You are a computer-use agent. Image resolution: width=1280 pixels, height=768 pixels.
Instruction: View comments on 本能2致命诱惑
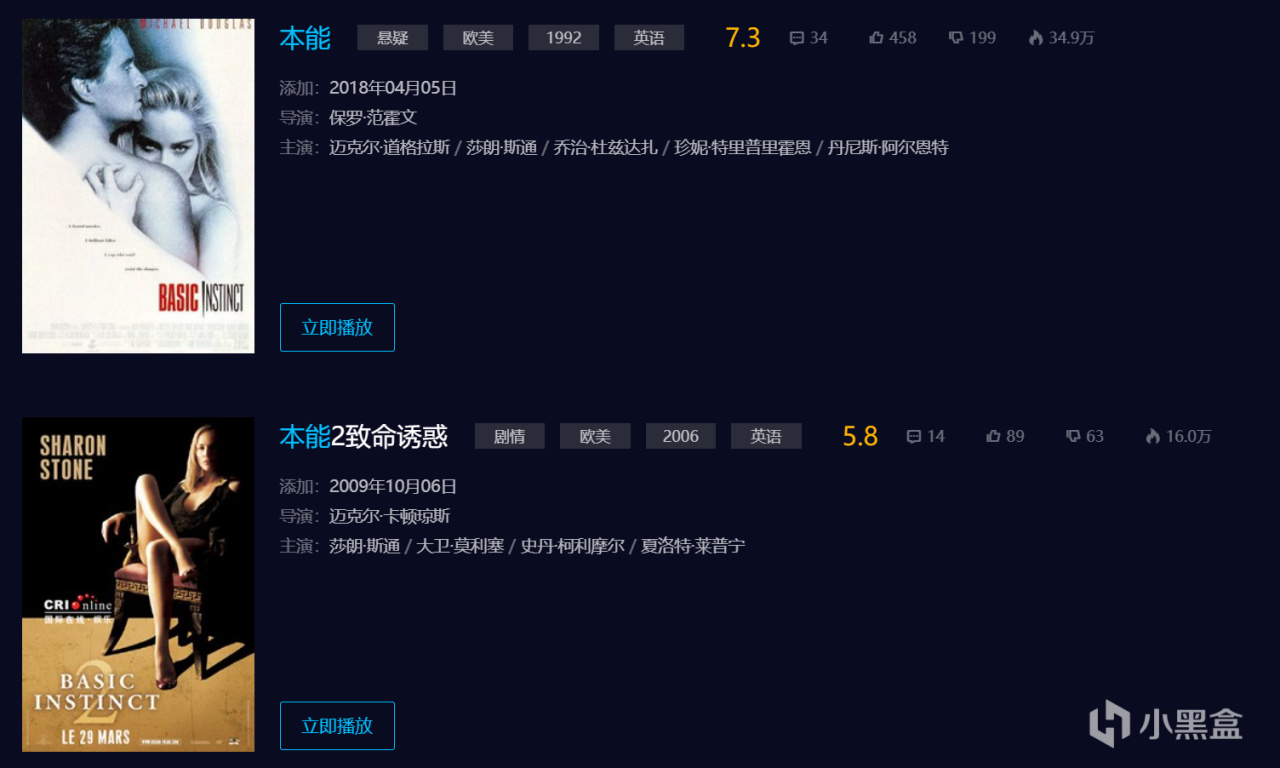[x=913, y=436]
